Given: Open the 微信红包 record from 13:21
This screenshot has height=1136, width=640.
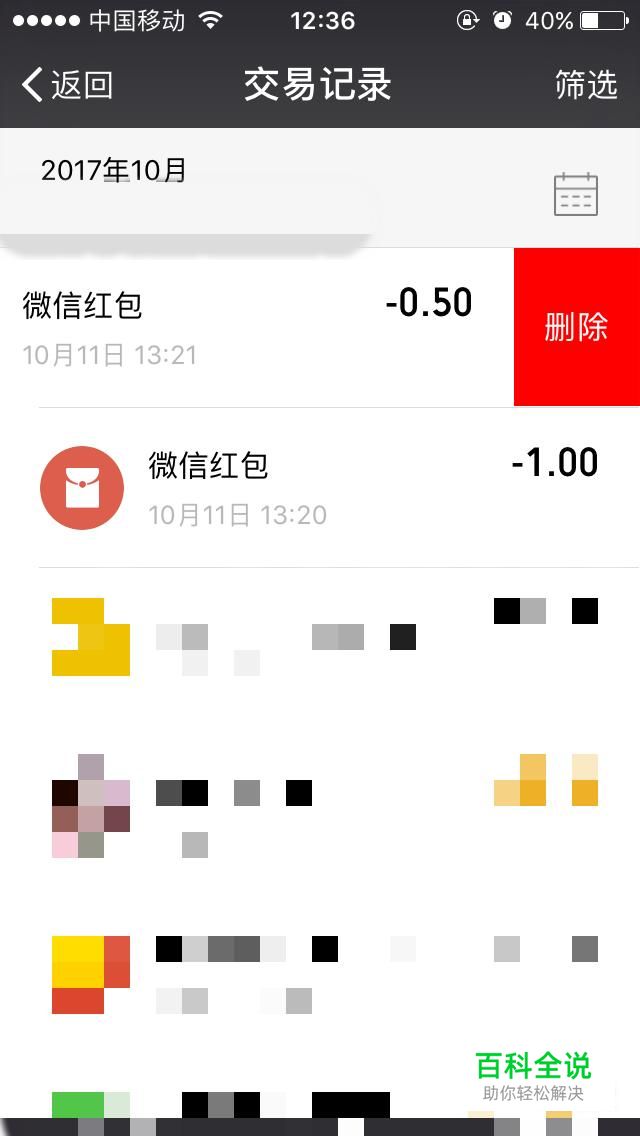Looking at the screenshot, I should click(x=250, y=327).
